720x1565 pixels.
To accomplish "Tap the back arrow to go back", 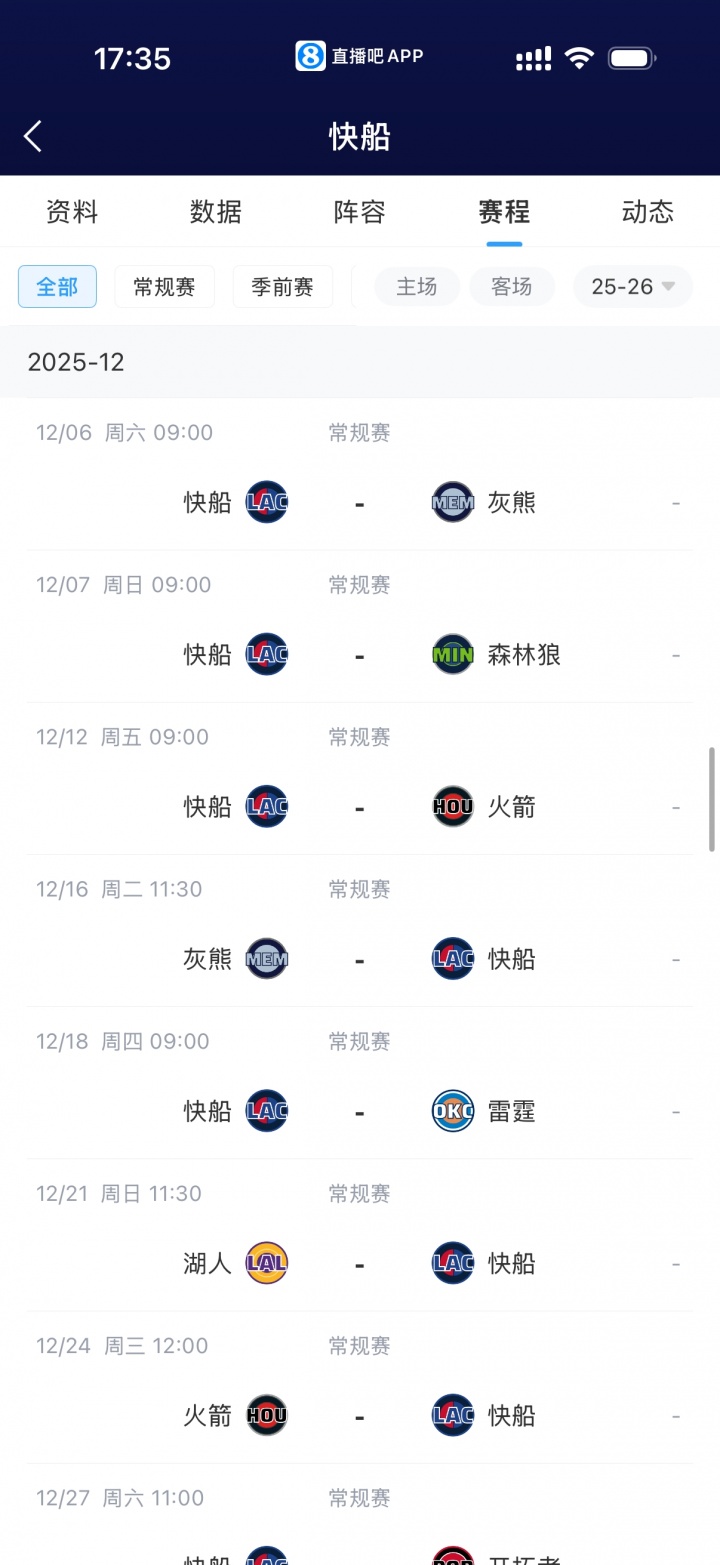I will pyautogui.click(x=33, y=135).
